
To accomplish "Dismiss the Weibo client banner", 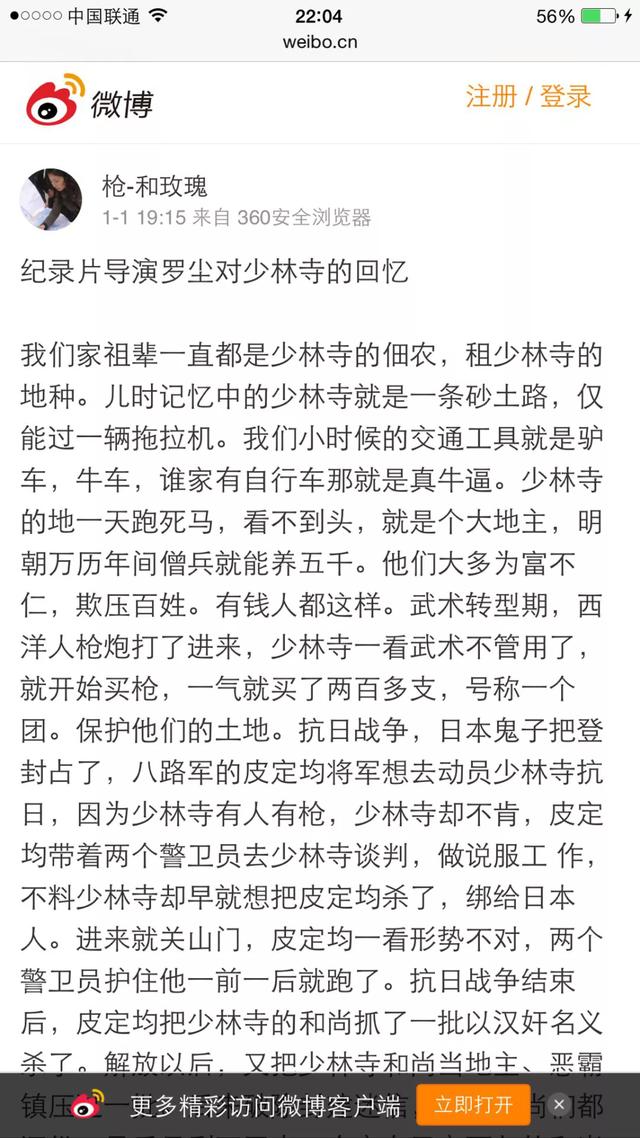I will click(559, 1104).
